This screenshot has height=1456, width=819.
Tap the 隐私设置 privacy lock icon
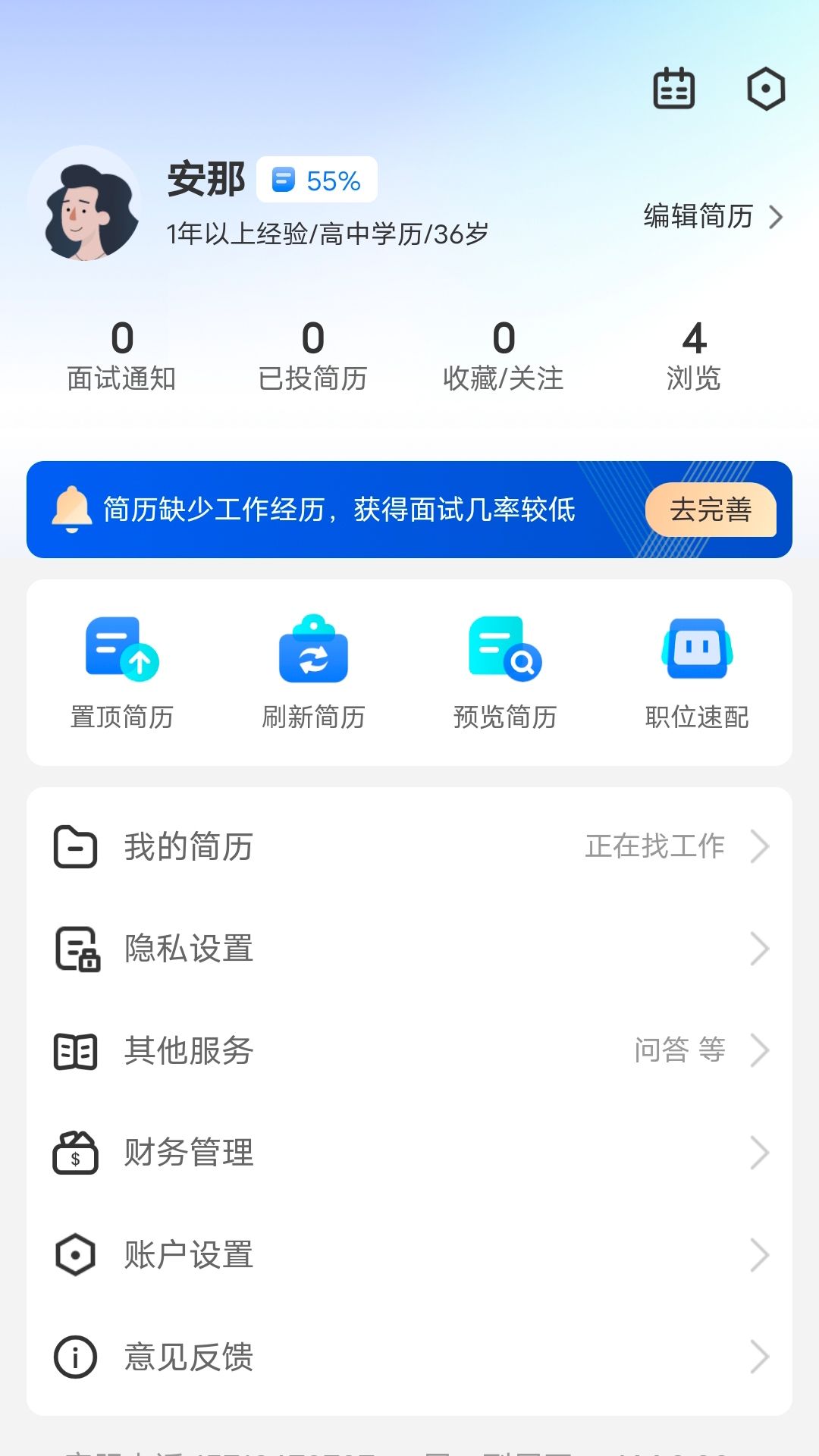click(74, 949)
